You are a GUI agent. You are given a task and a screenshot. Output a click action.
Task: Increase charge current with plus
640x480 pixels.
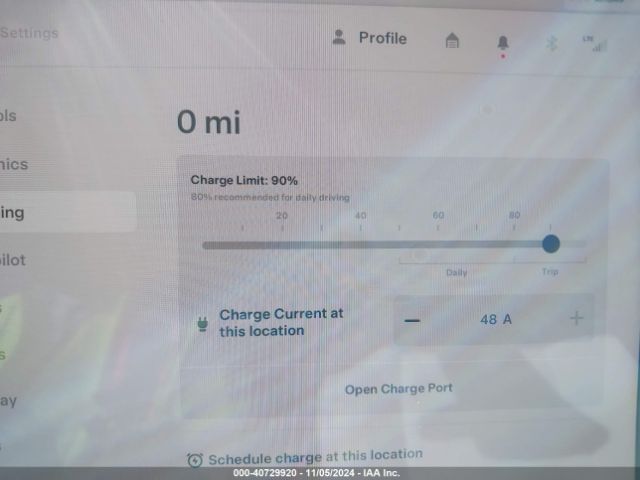(576, 319)
